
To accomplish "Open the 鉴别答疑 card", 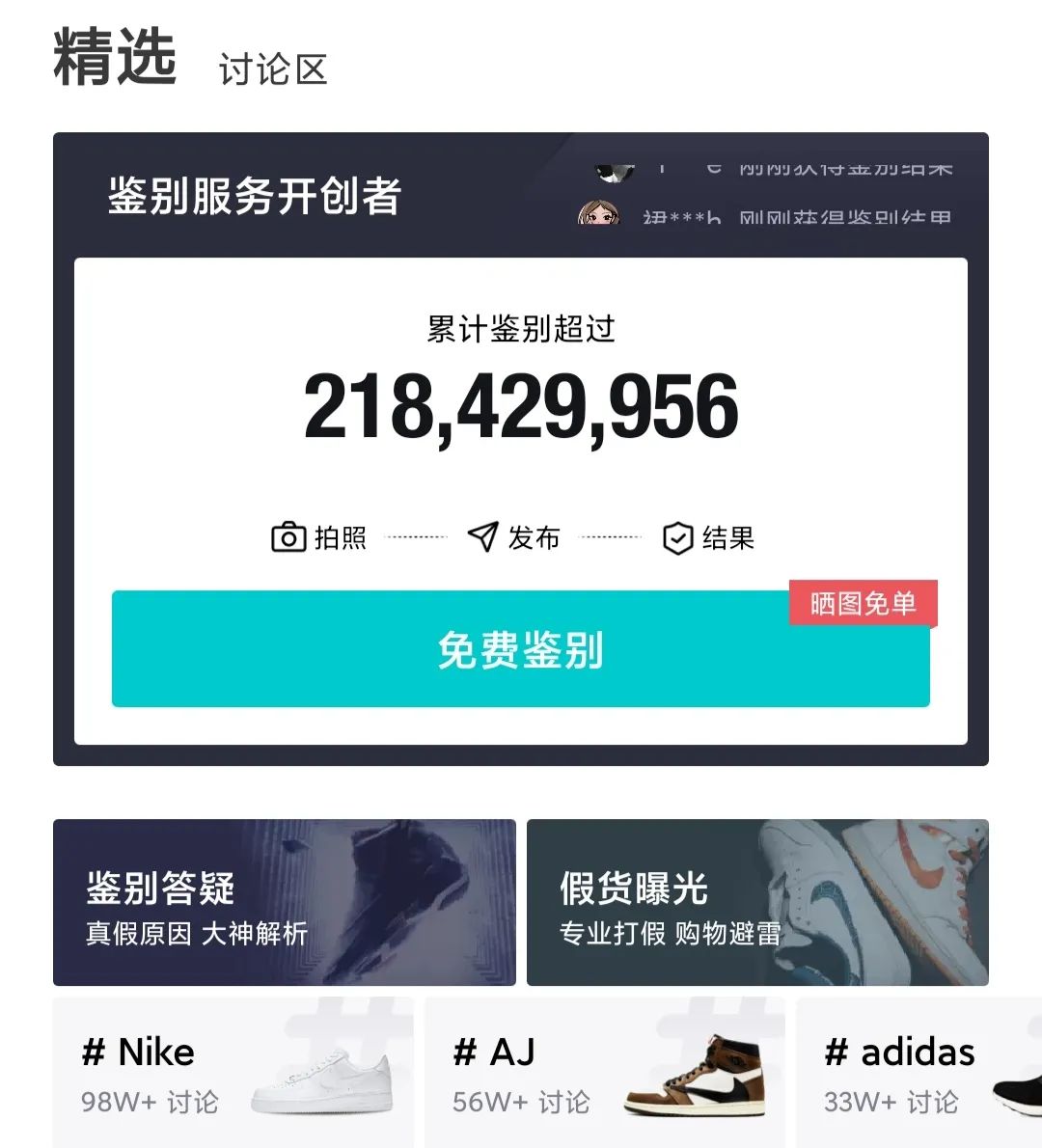I will coord(284,902).
